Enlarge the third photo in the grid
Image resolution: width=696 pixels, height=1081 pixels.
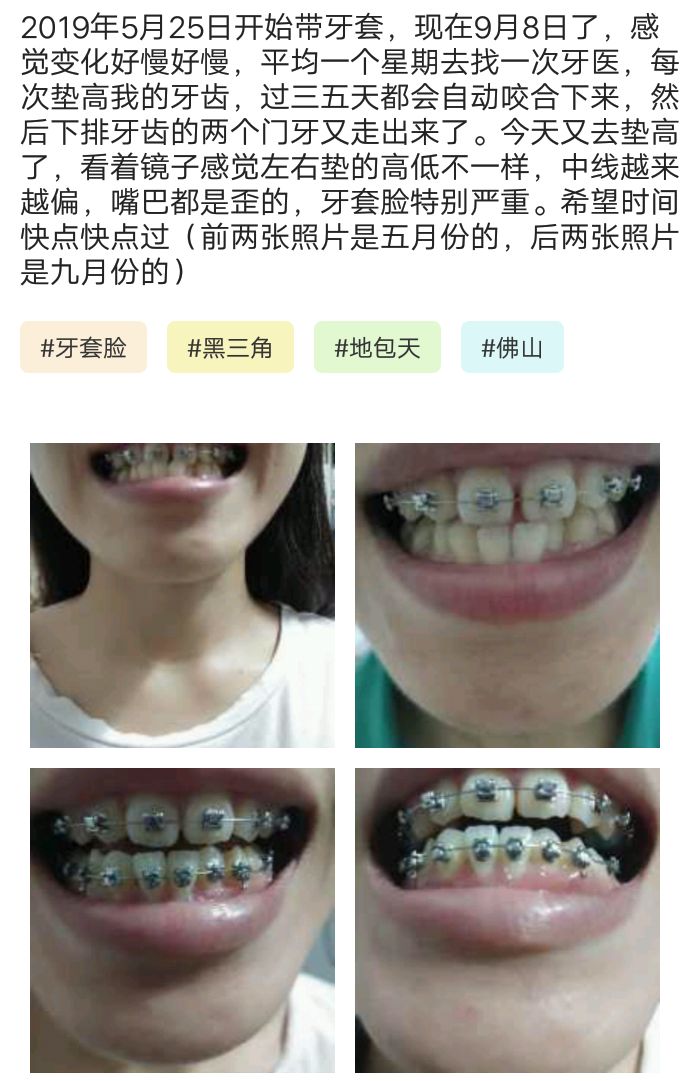coord(182,919)
